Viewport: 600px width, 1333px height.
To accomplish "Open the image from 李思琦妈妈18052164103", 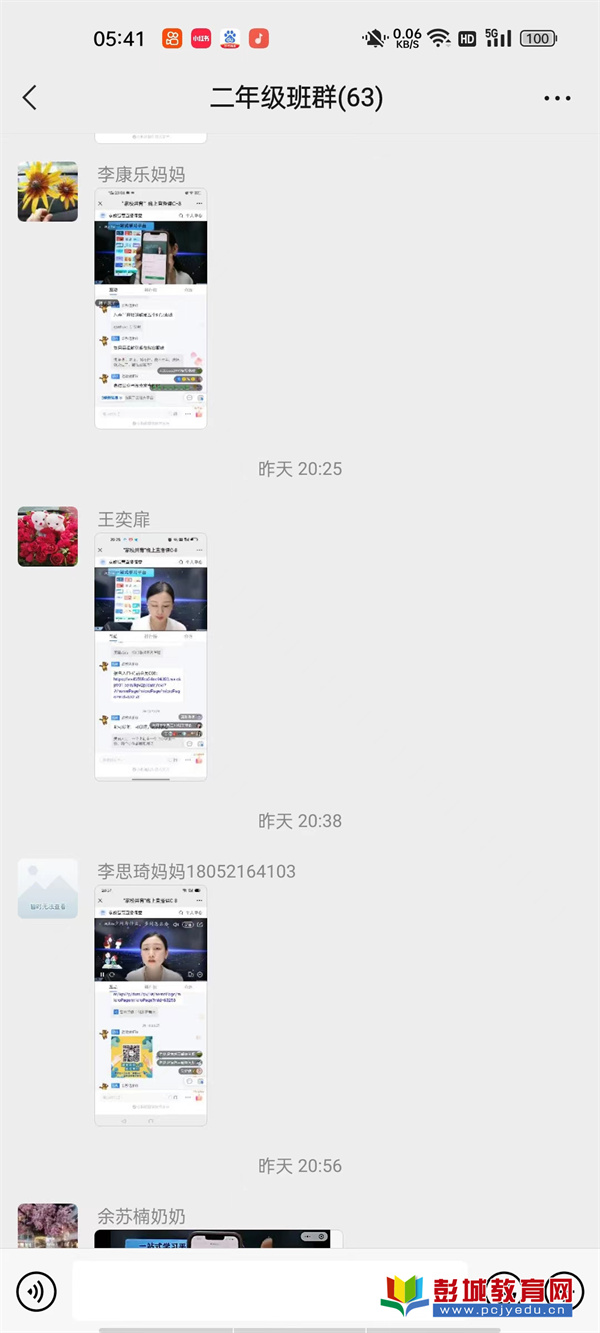I will (x=151, y=1005).
